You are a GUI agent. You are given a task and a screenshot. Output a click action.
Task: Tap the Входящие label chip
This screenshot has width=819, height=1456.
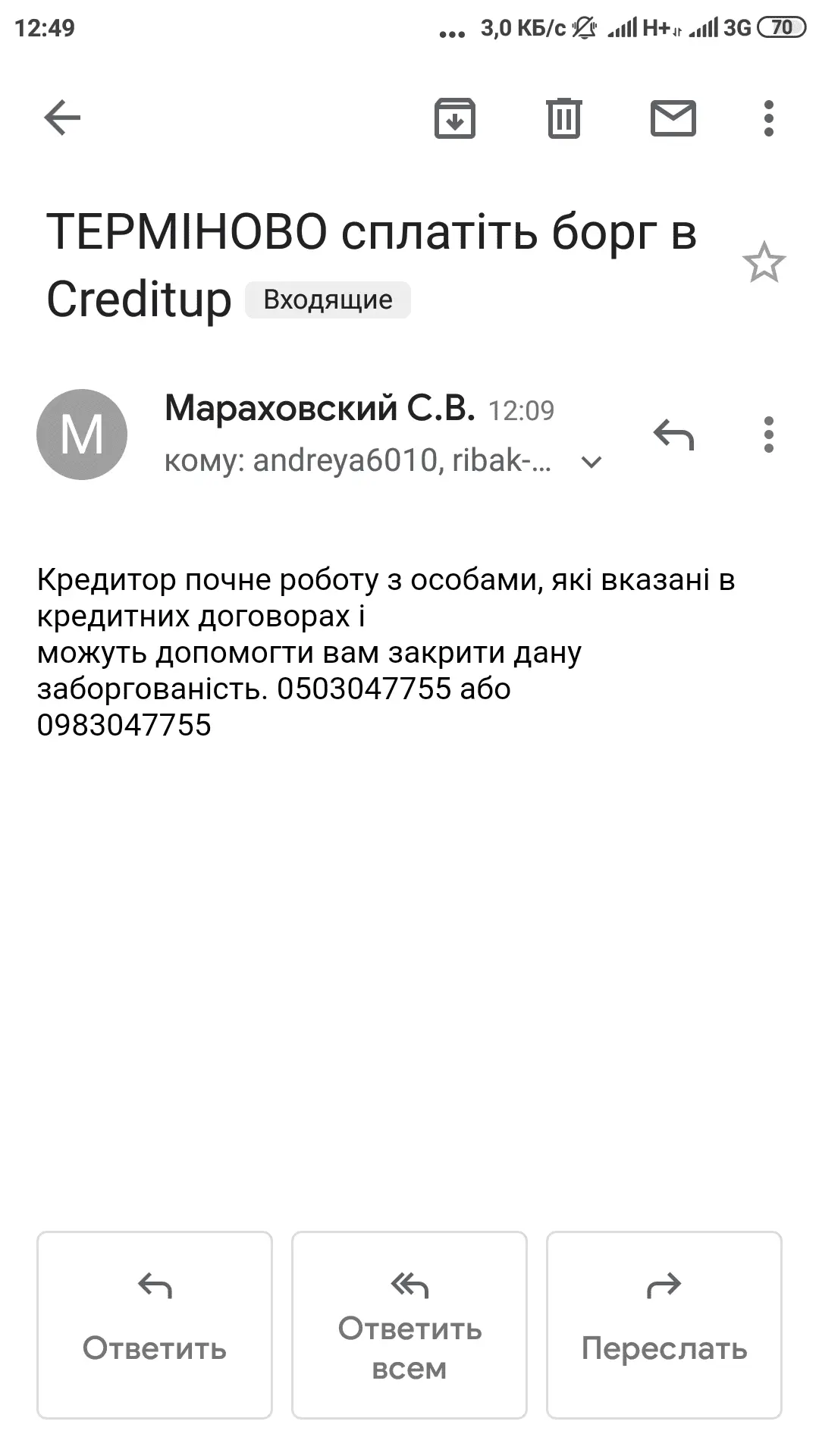point(328,300)
